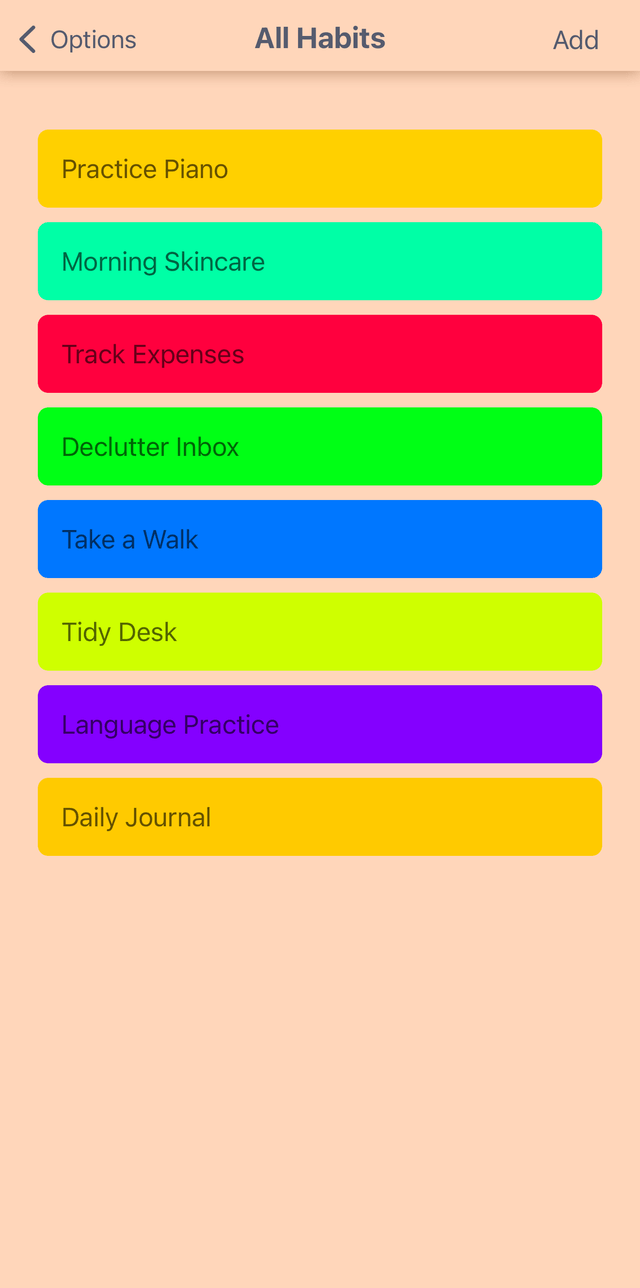Screen dimensions: 640x1288
Task: Add a new habit
Action: pos(575,40)
